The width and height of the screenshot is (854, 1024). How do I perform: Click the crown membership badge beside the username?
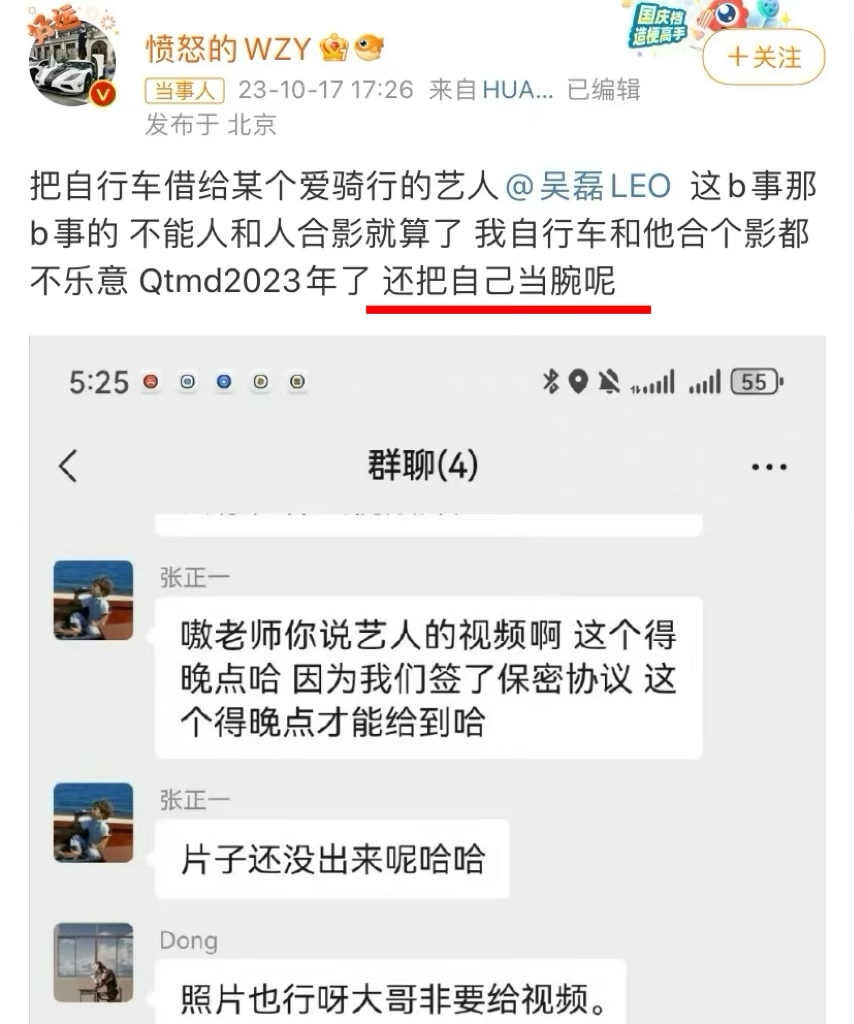pyautogui.click(x=335, y=48)
